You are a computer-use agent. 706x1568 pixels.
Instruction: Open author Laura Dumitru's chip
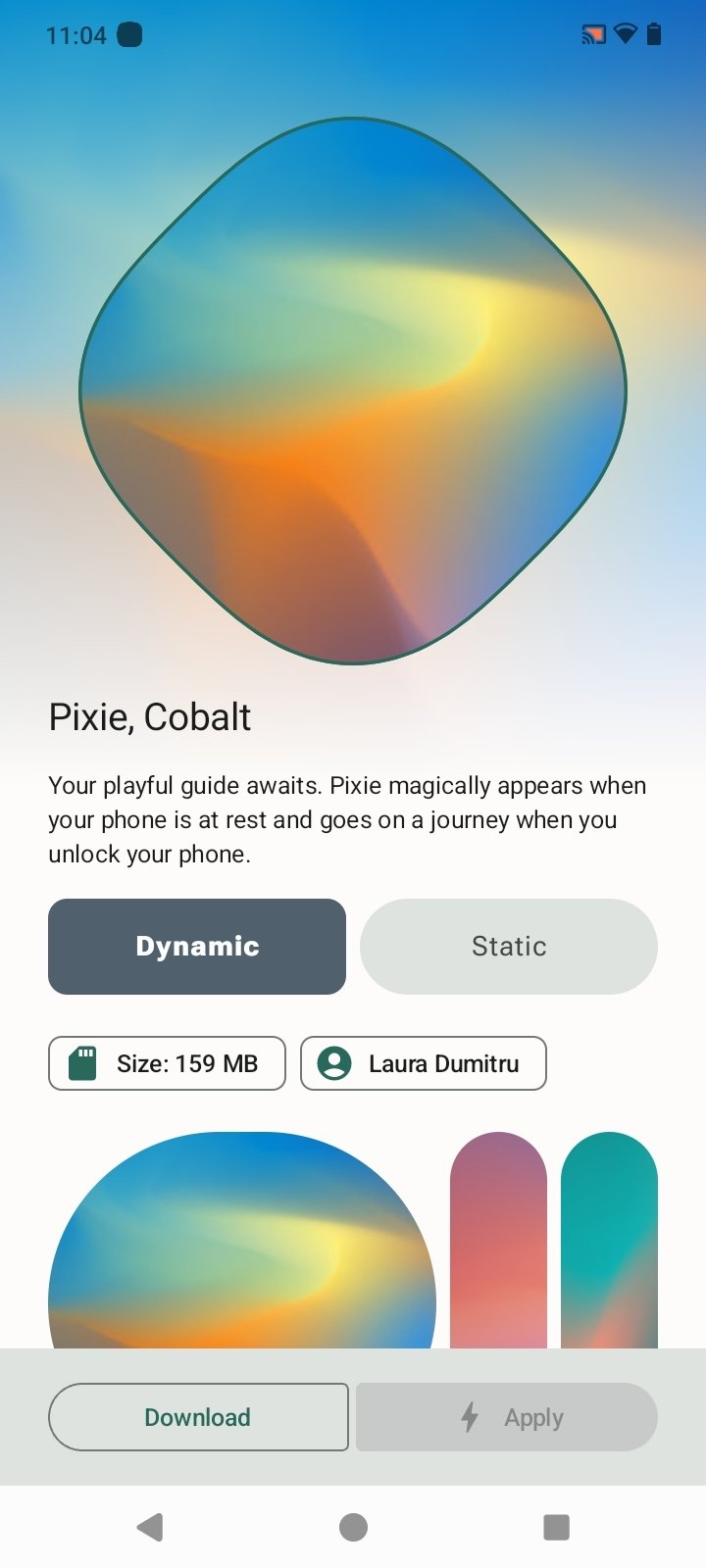click(423, 1063)
